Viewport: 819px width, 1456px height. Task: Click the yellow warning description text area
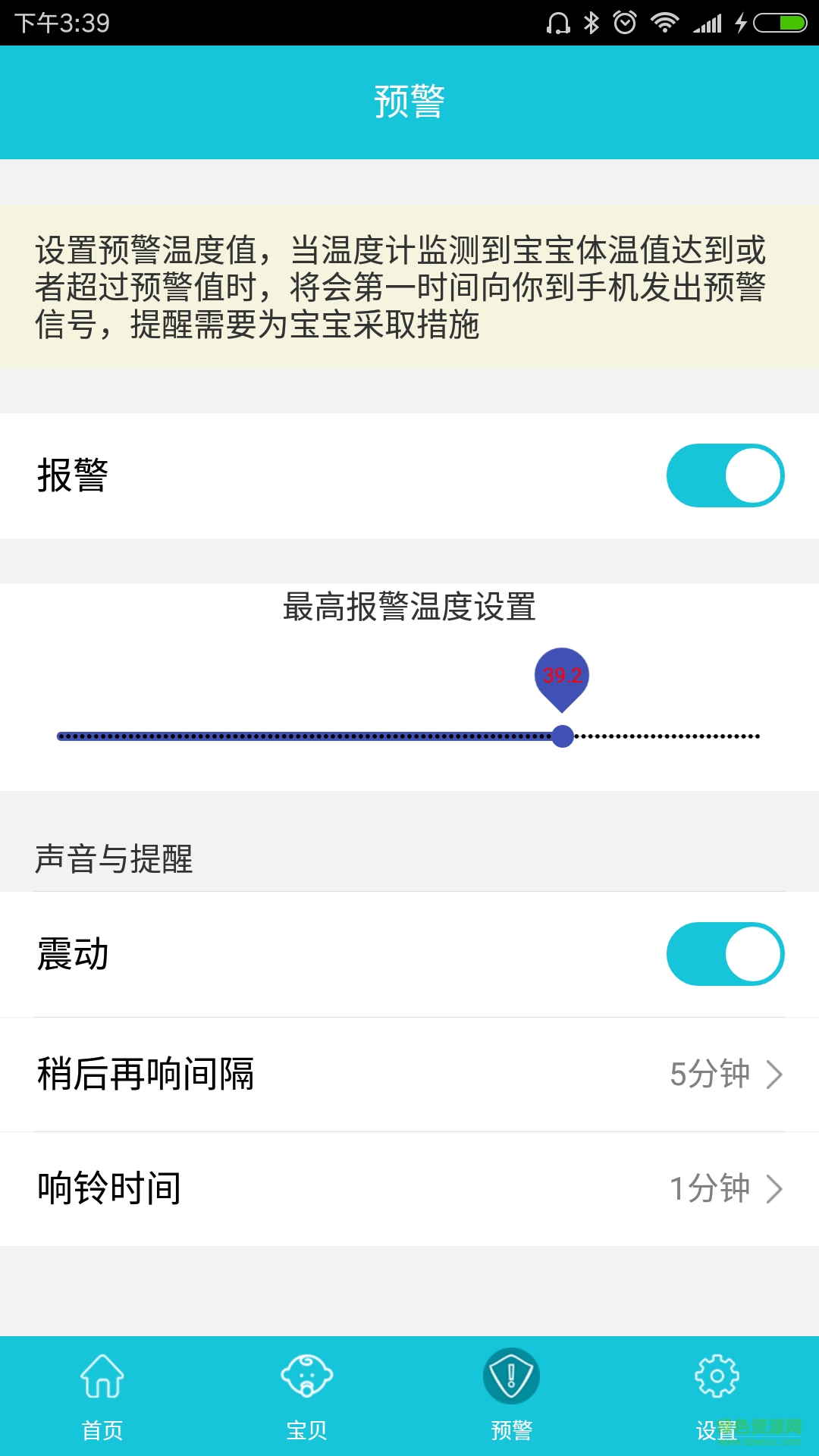[x=409, y=287]
